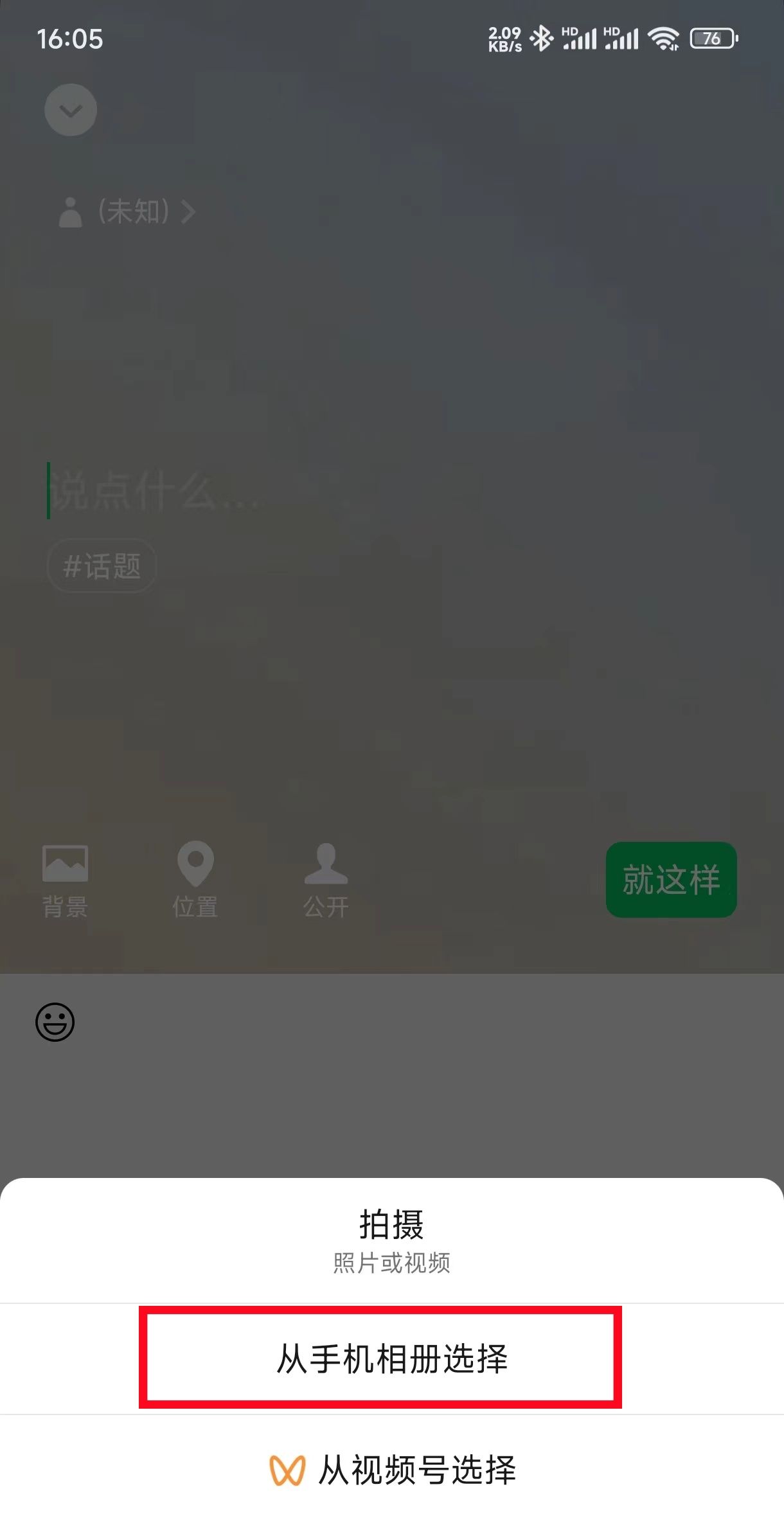784x1516 pixels.
Task: Open the 公开 visibility setting
Action: (x=326, y=880)
